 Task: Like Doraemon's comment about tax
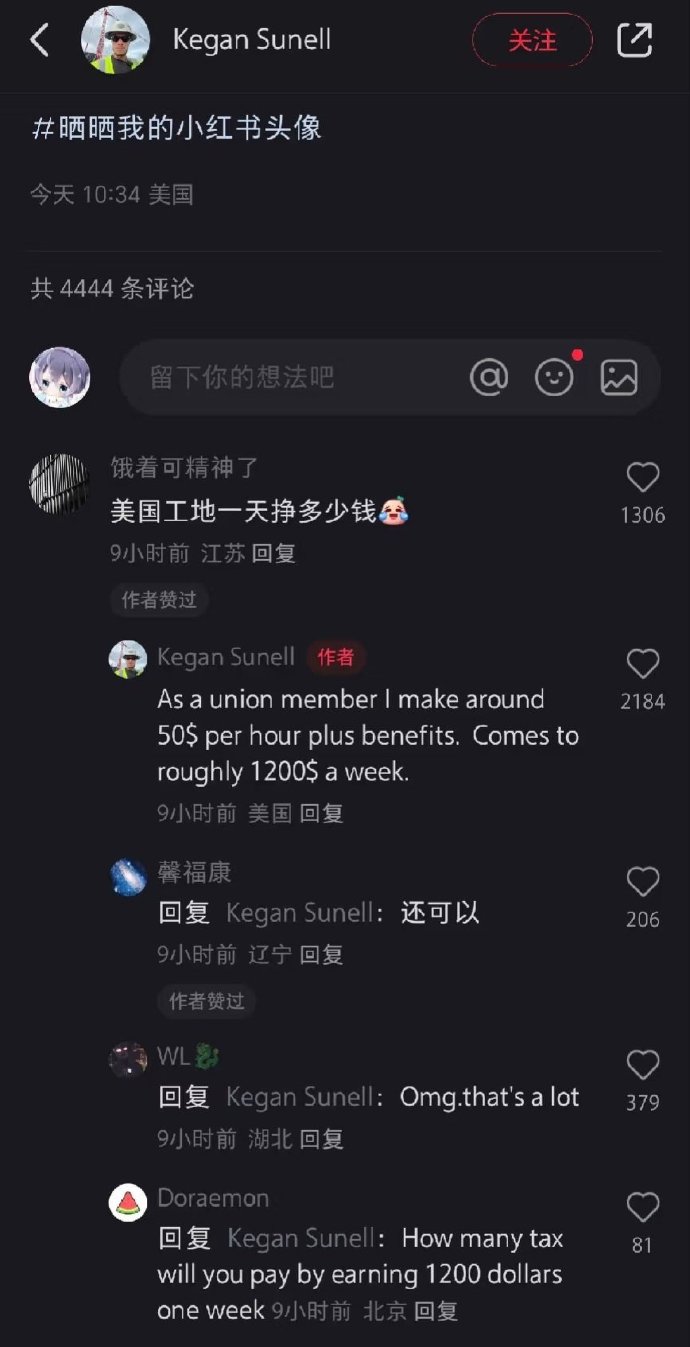coord(642,1208)
